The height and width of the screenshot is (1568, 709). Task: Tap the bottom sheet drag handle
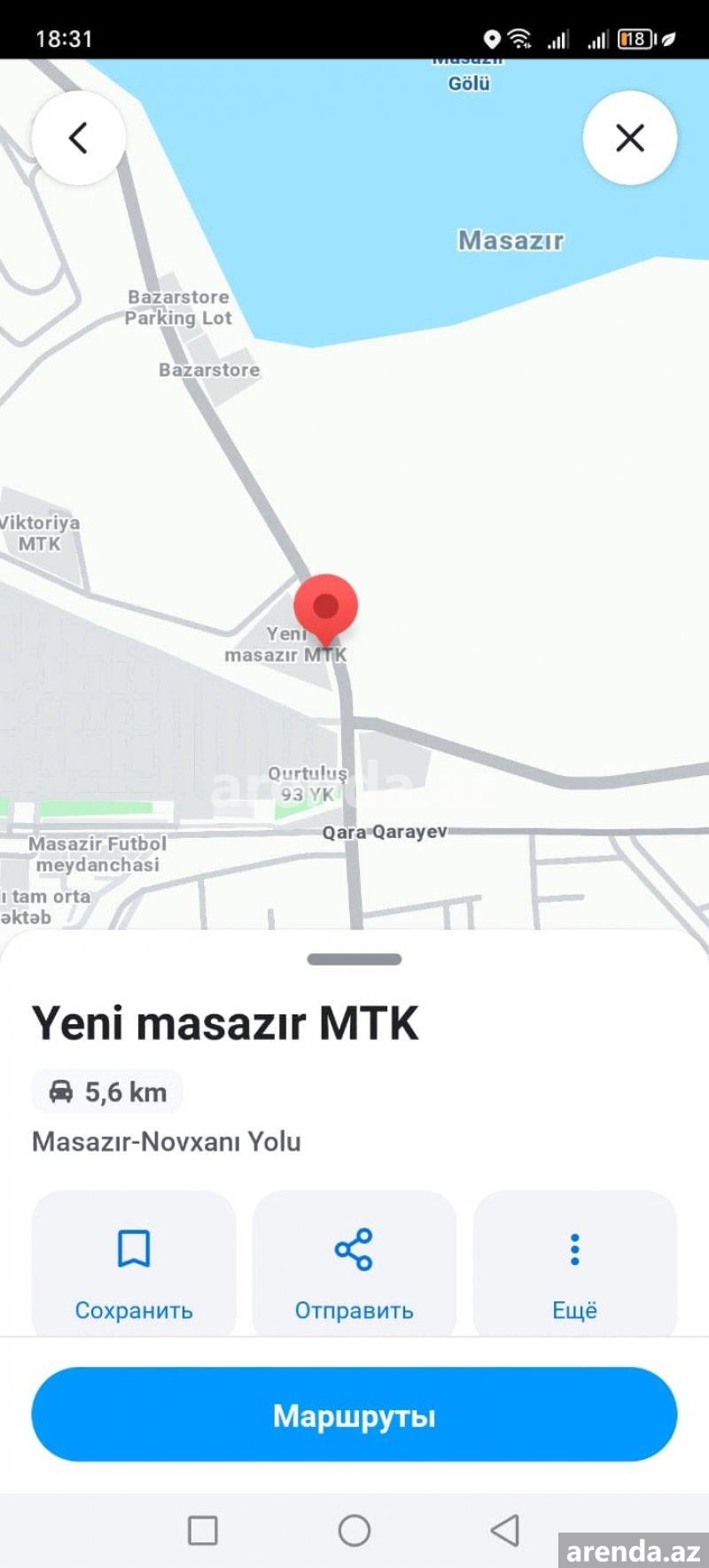click(x=354, y=959)
